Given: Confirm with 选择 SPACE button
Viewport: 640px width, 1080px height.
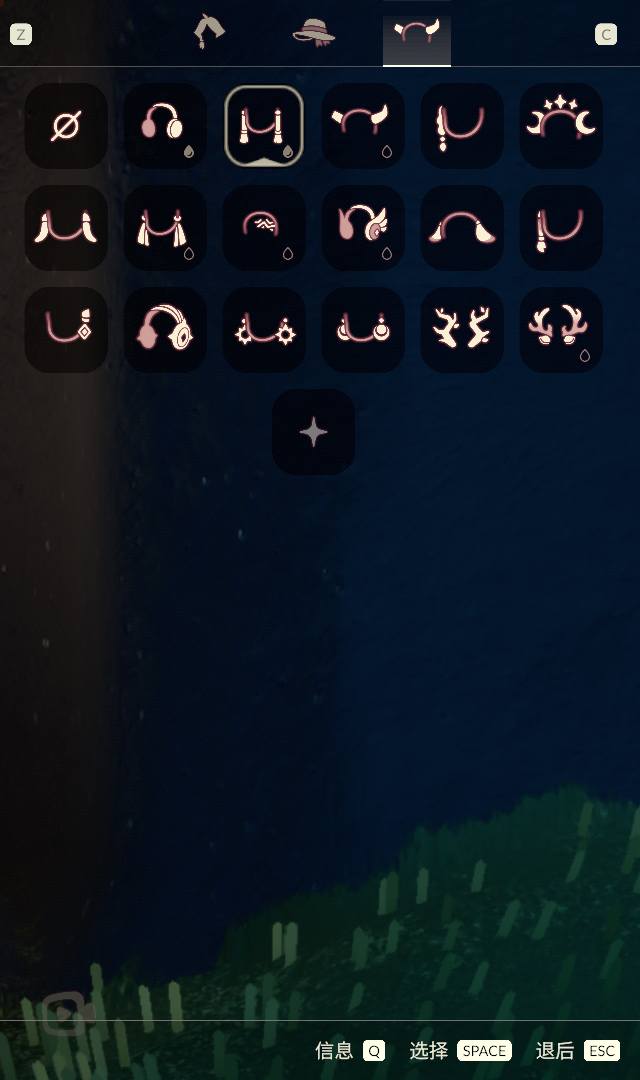Looking at the screenshot, I should (x=461, y=1051).
